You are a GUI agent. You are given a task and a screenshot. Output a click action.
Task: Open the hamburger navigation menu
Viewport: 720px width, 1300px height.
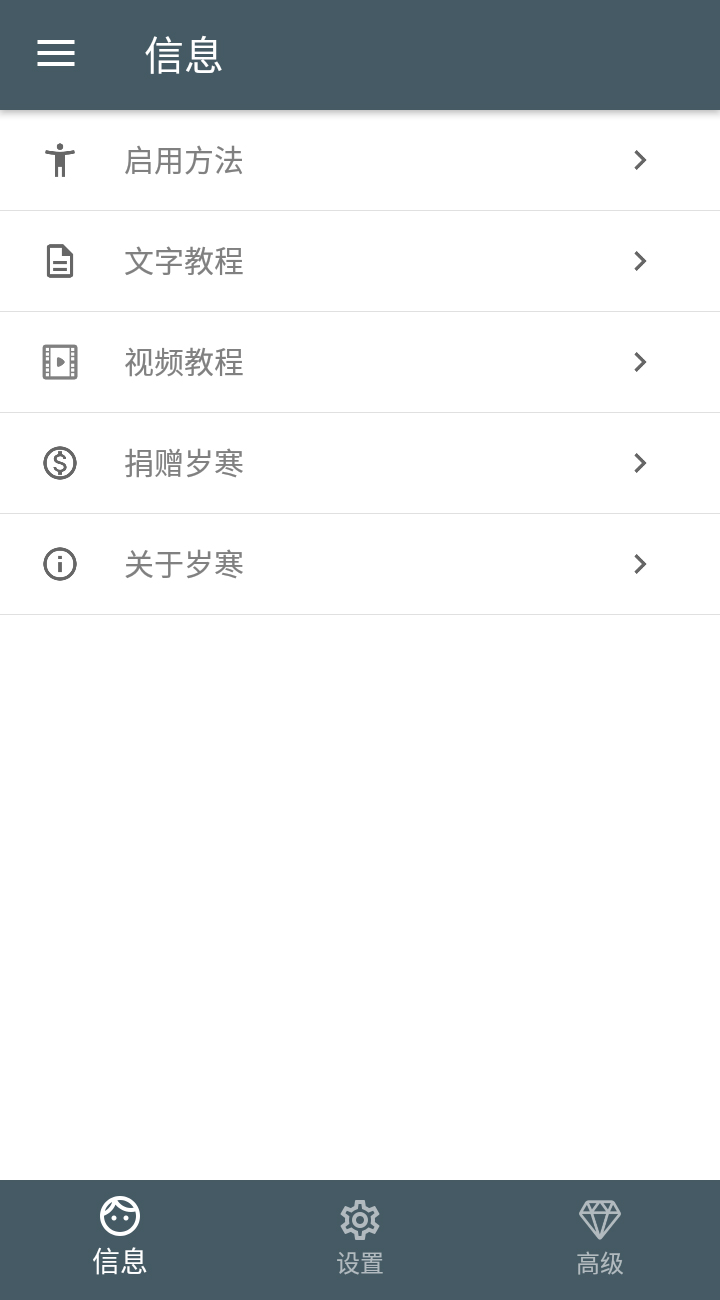coord(55,54)
